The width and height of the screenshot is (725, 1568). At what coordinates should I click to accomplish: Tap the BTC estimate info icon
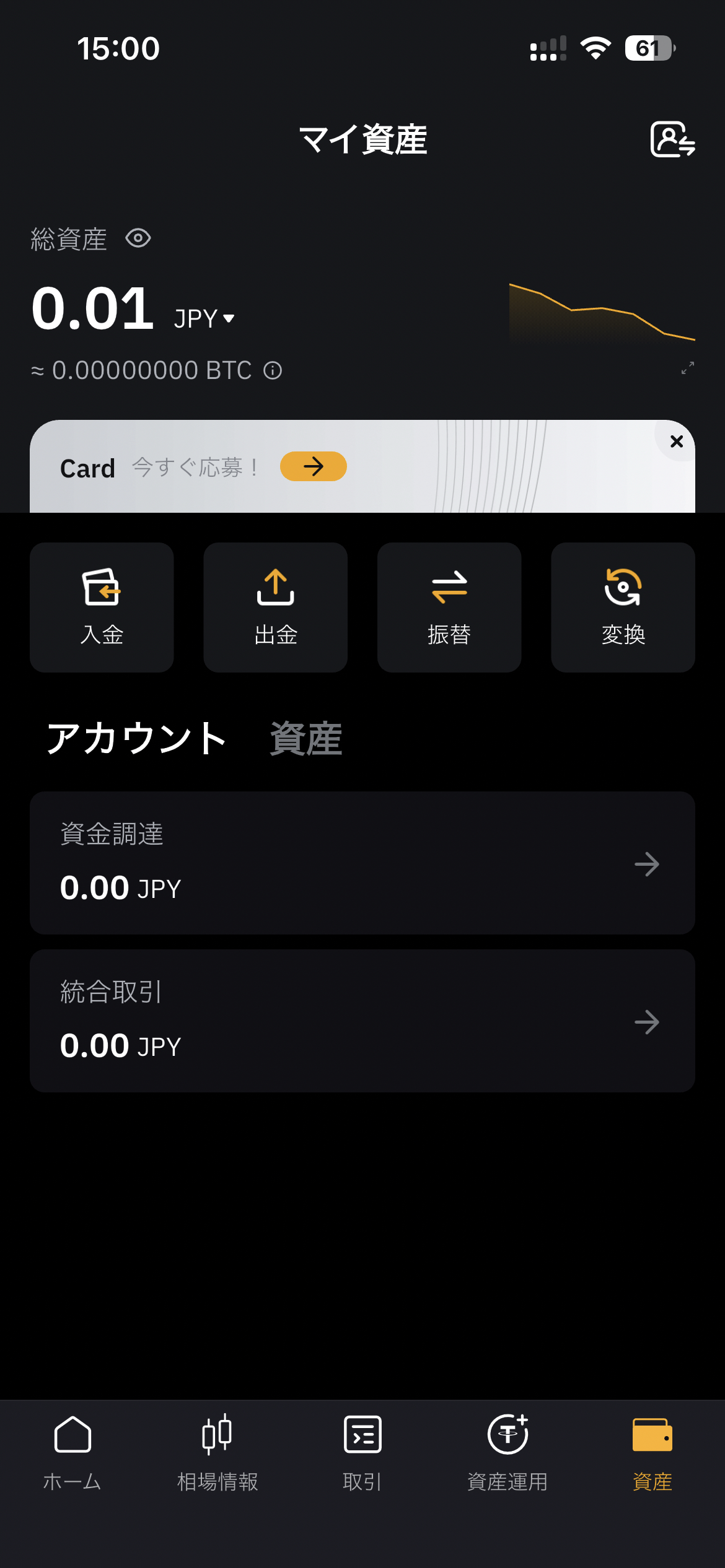(273, 370)
